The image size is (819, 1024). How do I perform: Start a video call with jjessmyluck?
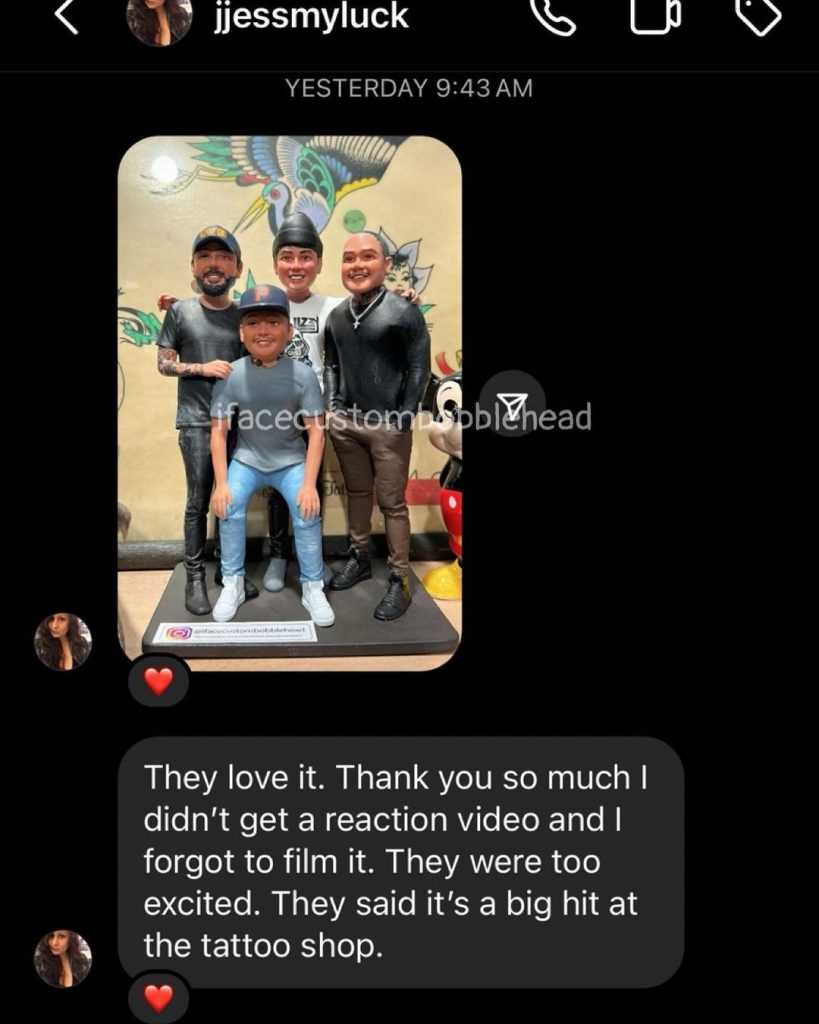pos(656,15)
